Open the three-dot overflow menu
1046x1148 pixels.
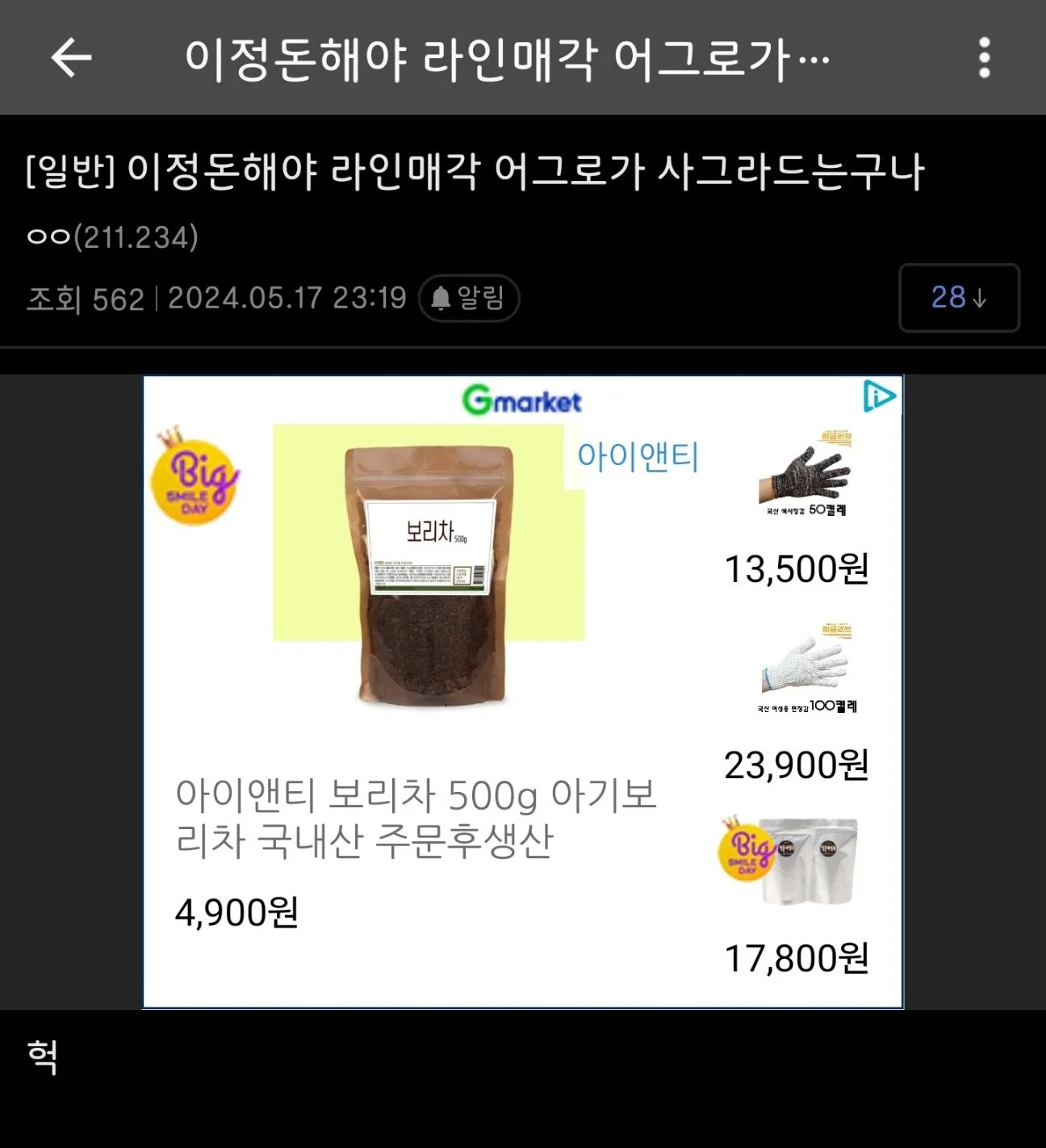[x=984, y=58]
